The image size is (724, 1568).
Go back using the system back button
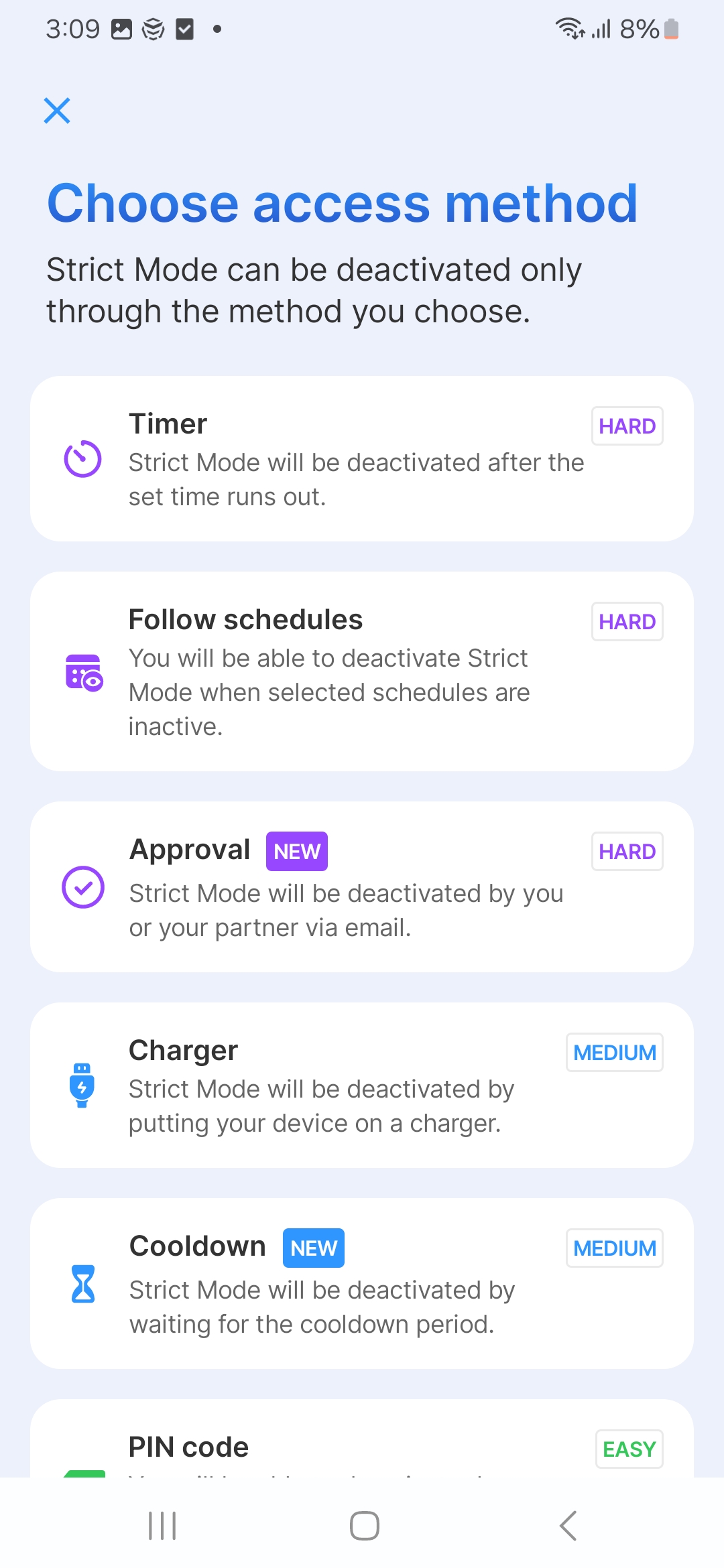coord(568,1526)
